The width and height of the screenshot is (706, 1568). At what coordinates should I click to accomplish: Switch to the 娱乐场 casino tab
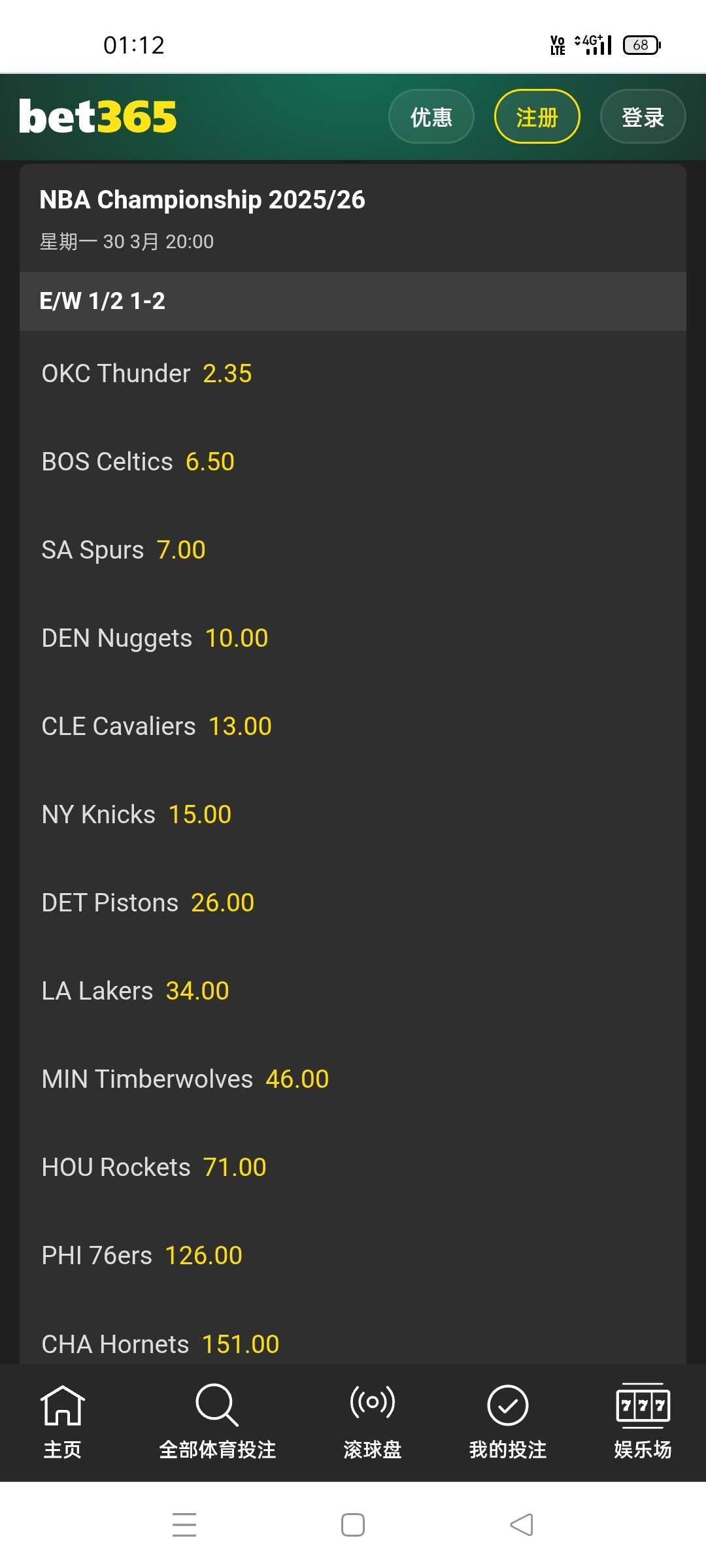coord(643,1422)
